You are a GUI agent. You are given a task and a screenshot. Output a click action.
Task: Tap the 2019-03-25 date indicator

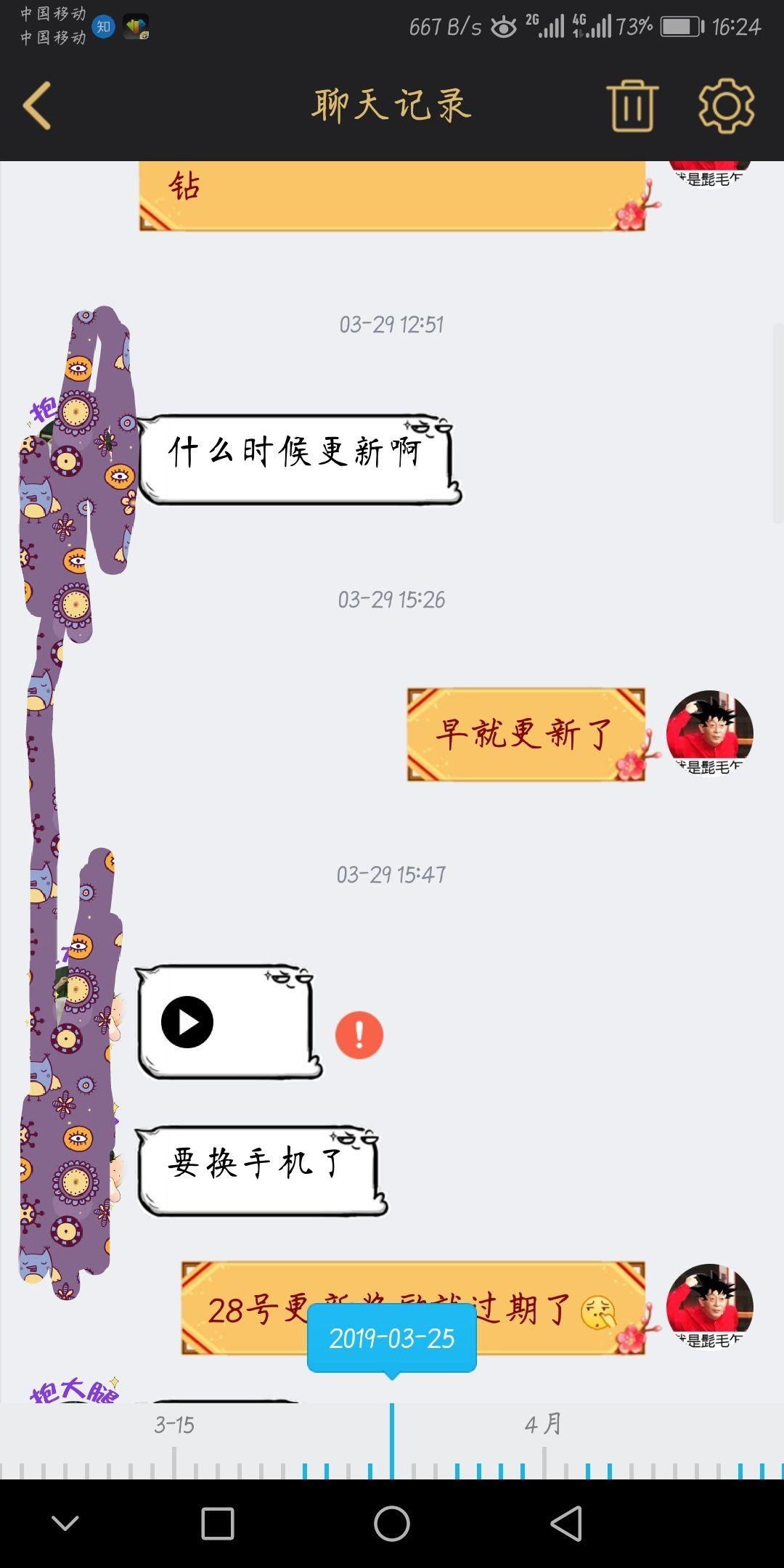click(x=392, y=1338)
